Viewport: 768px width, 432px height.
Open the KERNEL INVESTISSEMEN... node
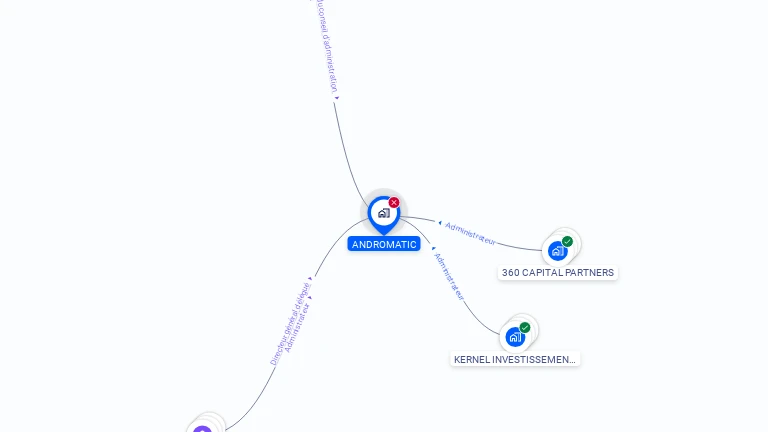[515, 337]
